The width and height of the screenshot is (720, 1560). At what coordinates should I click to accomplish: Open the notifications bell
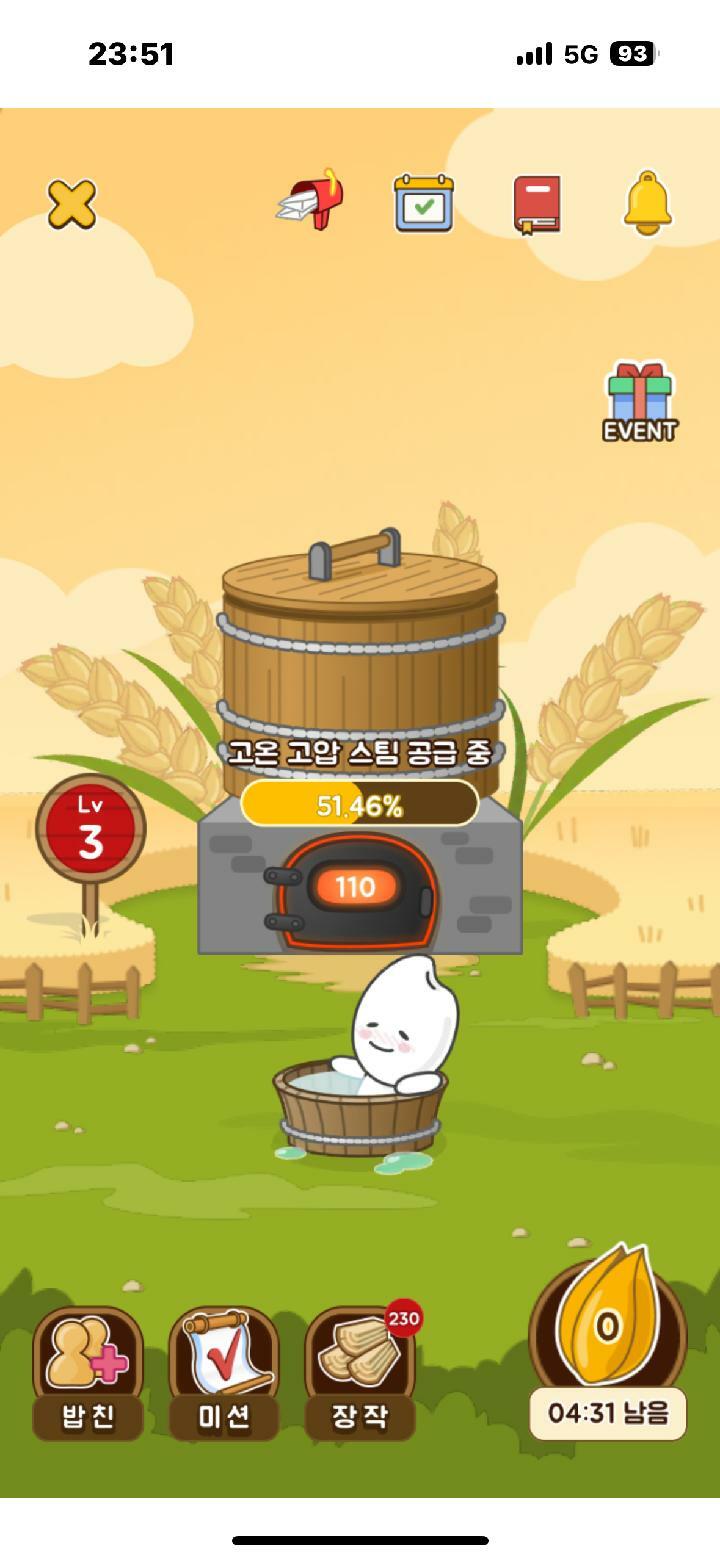click(x=648, y=203)
